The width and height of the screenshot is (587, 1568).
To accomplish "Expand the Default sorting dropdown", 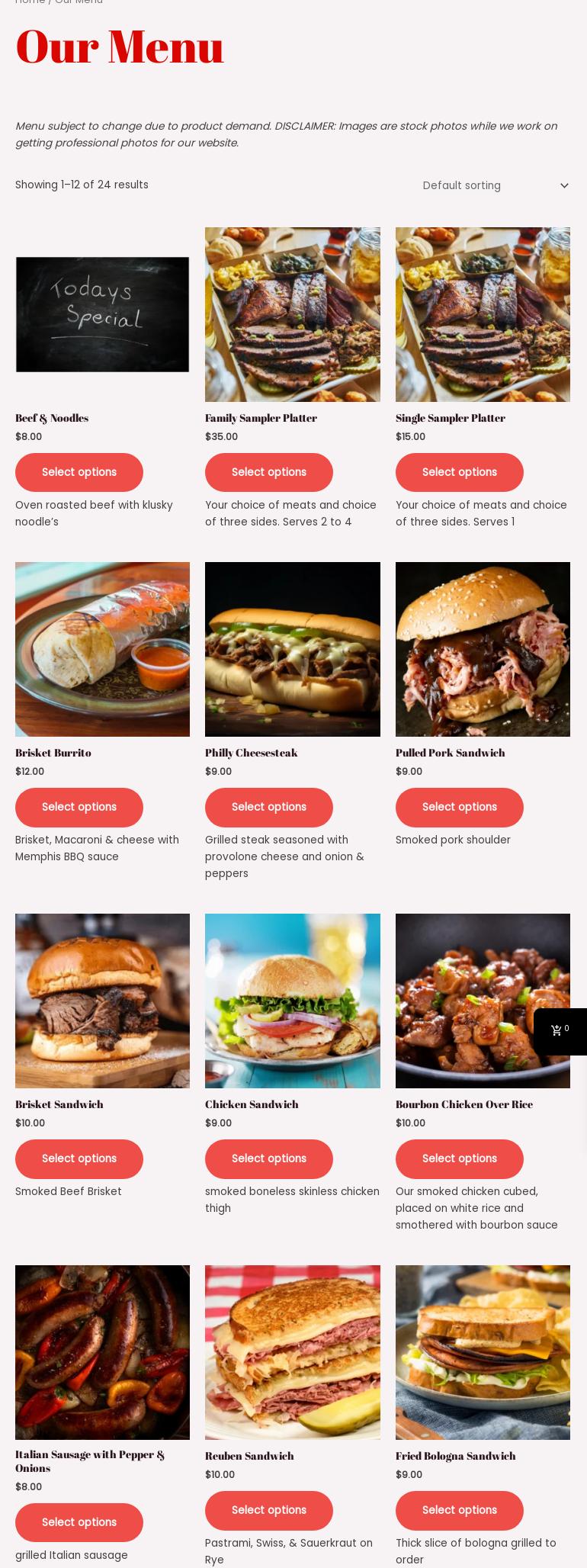I will pos(496,185).
